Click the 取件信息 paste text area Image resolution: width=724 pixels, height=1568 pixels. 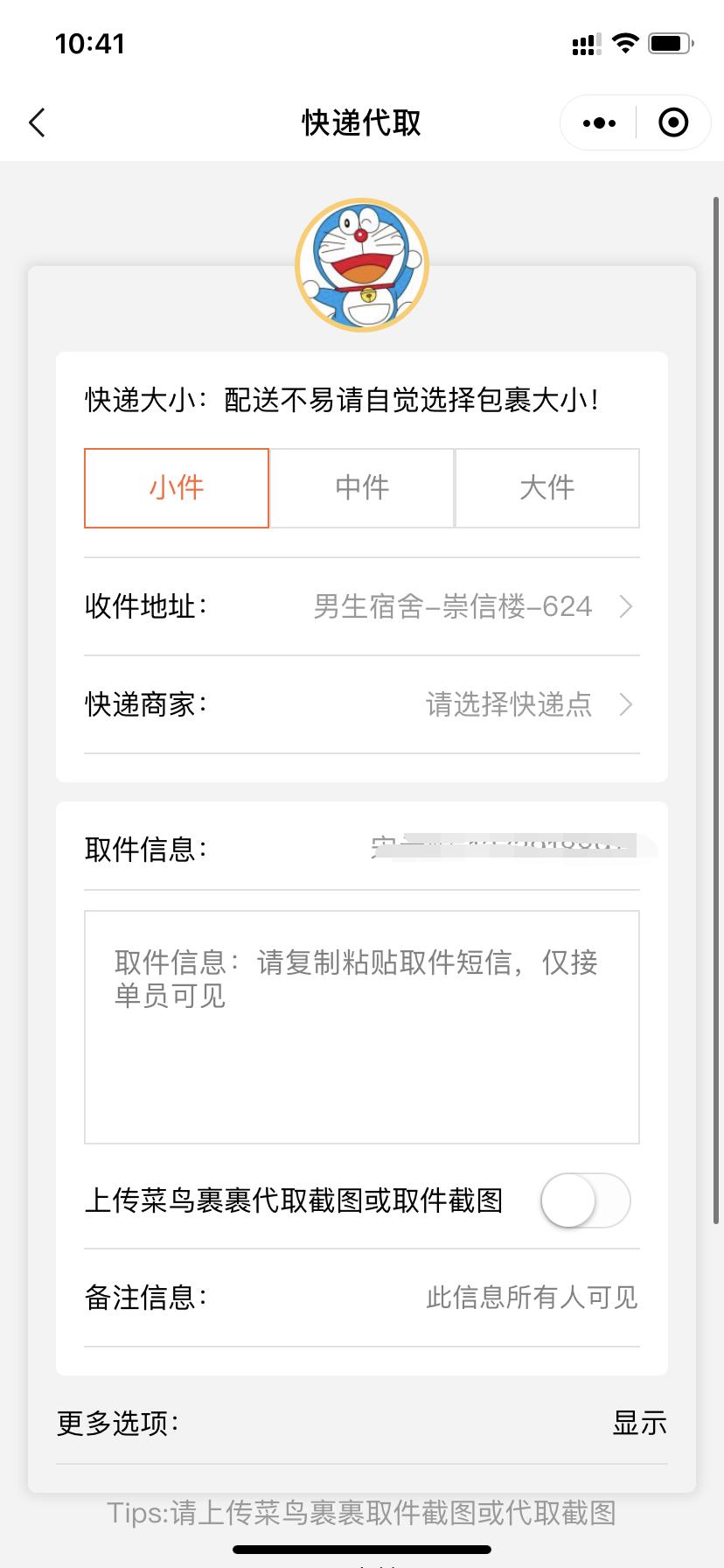[x=362, y=1028]
